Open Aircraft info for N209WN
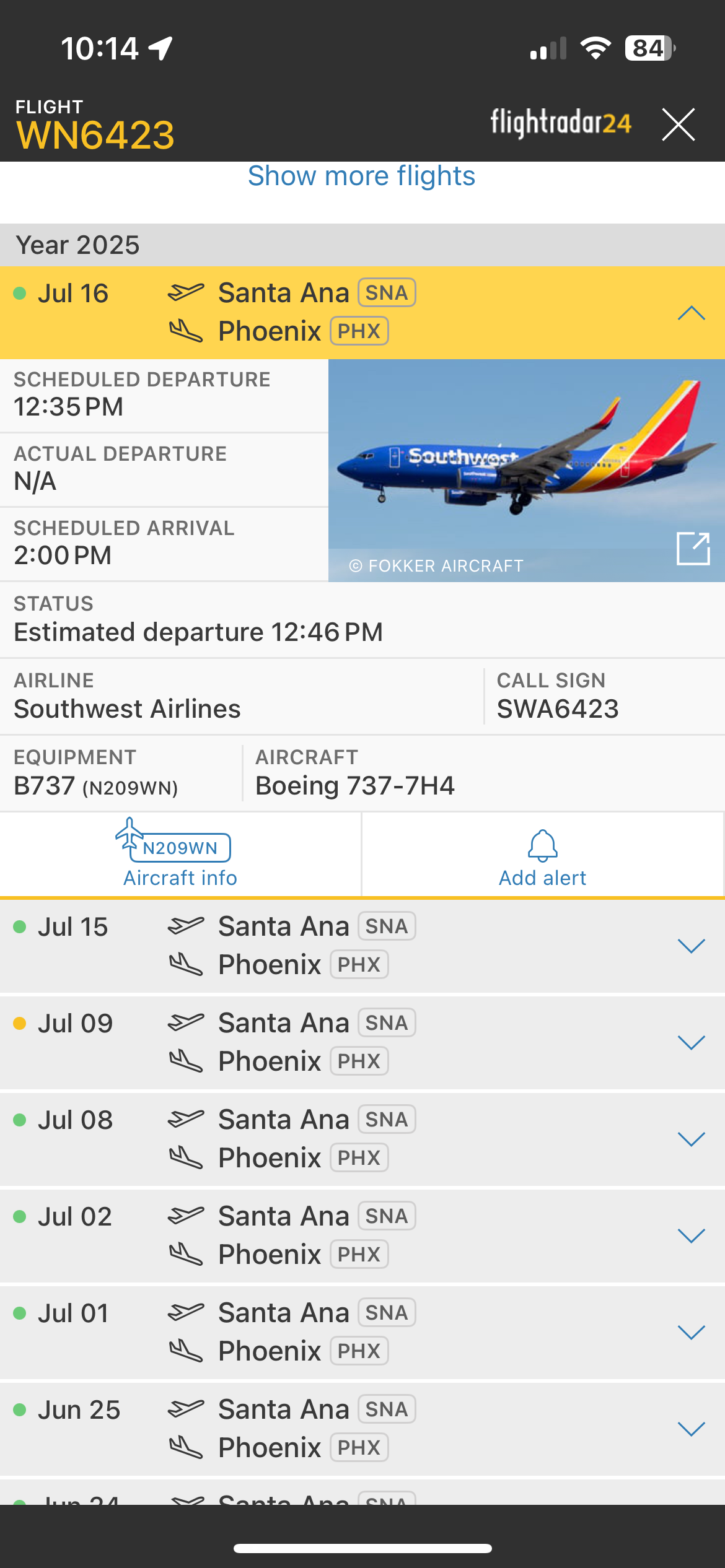Viewport: 725px width, 1568px height. coord(180,854)
